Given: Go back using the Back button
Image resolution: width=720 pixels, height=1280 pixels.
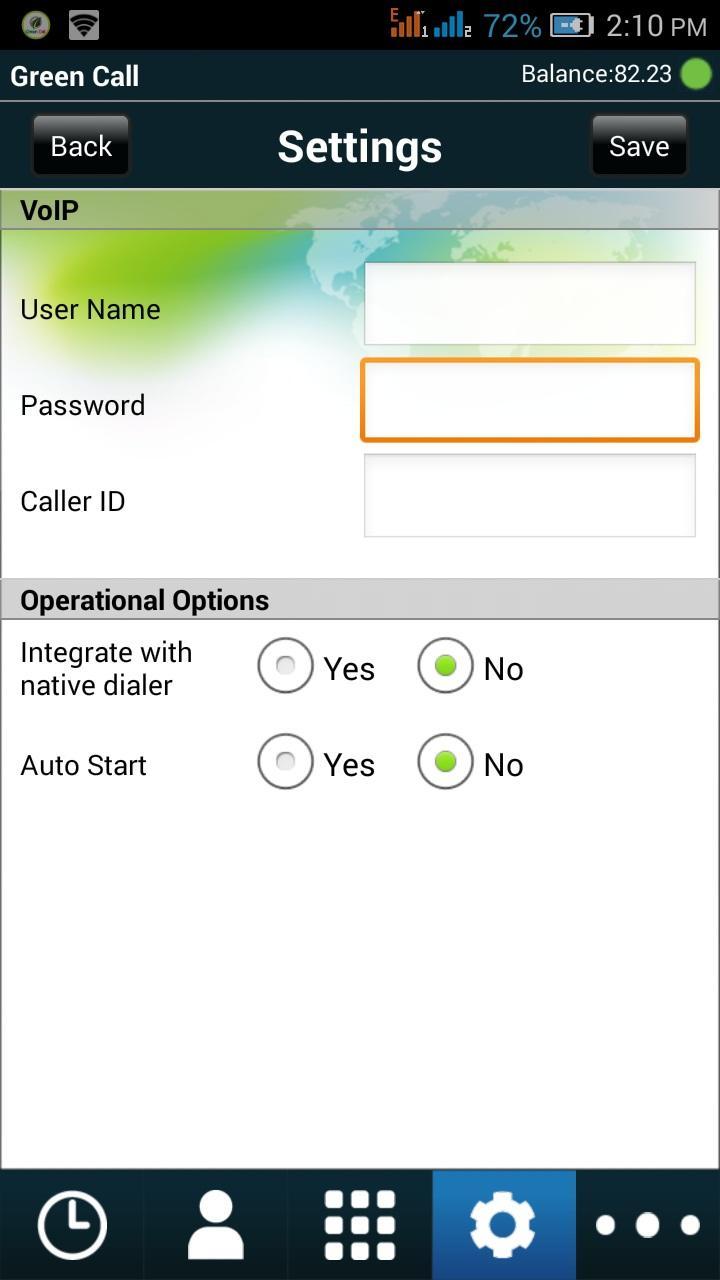Looking at the screenshot, I should [81, 146].
